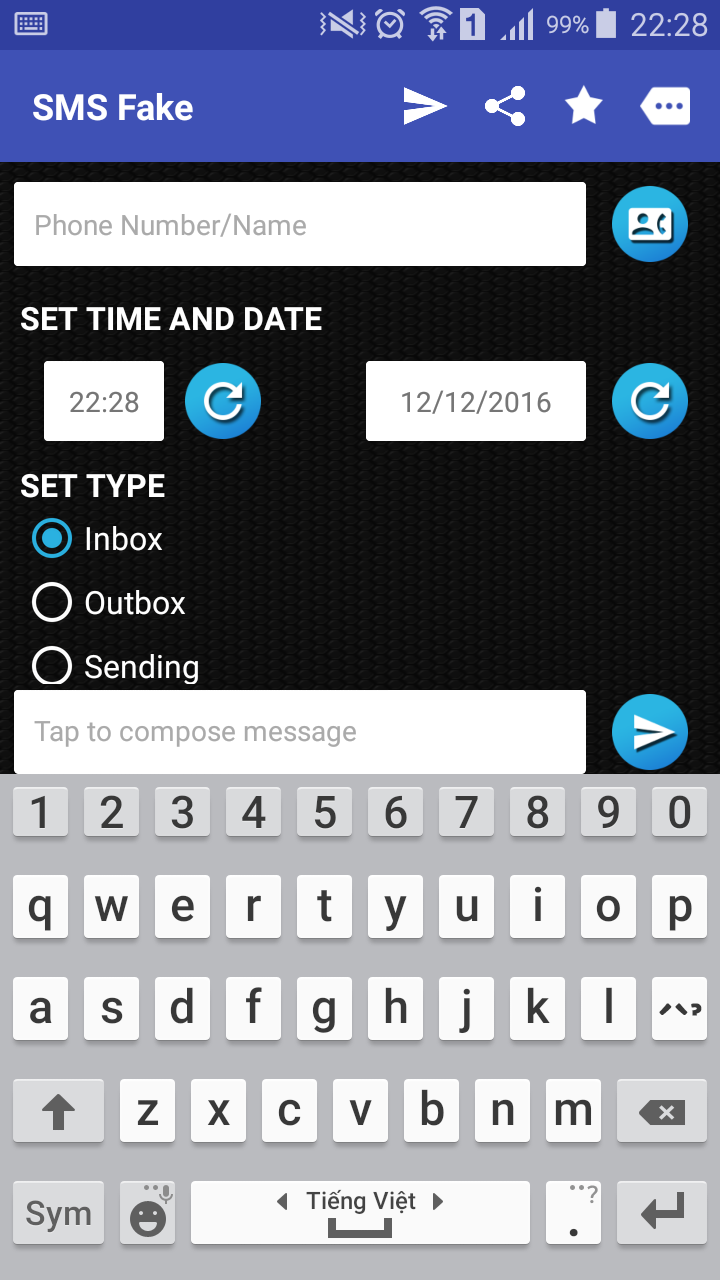Reset the time with its refresh button
The height and width of the screenshot is (1280, 720).
[222, 402]
